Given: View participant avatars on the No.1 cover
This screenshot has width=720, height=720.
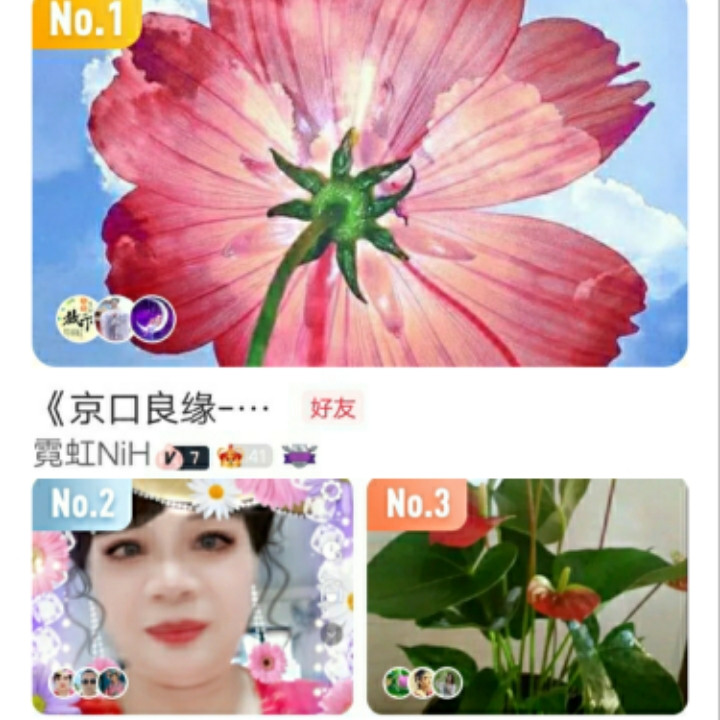Looking at the screenshot, I should pyautogui.click(x=116, y=319).
